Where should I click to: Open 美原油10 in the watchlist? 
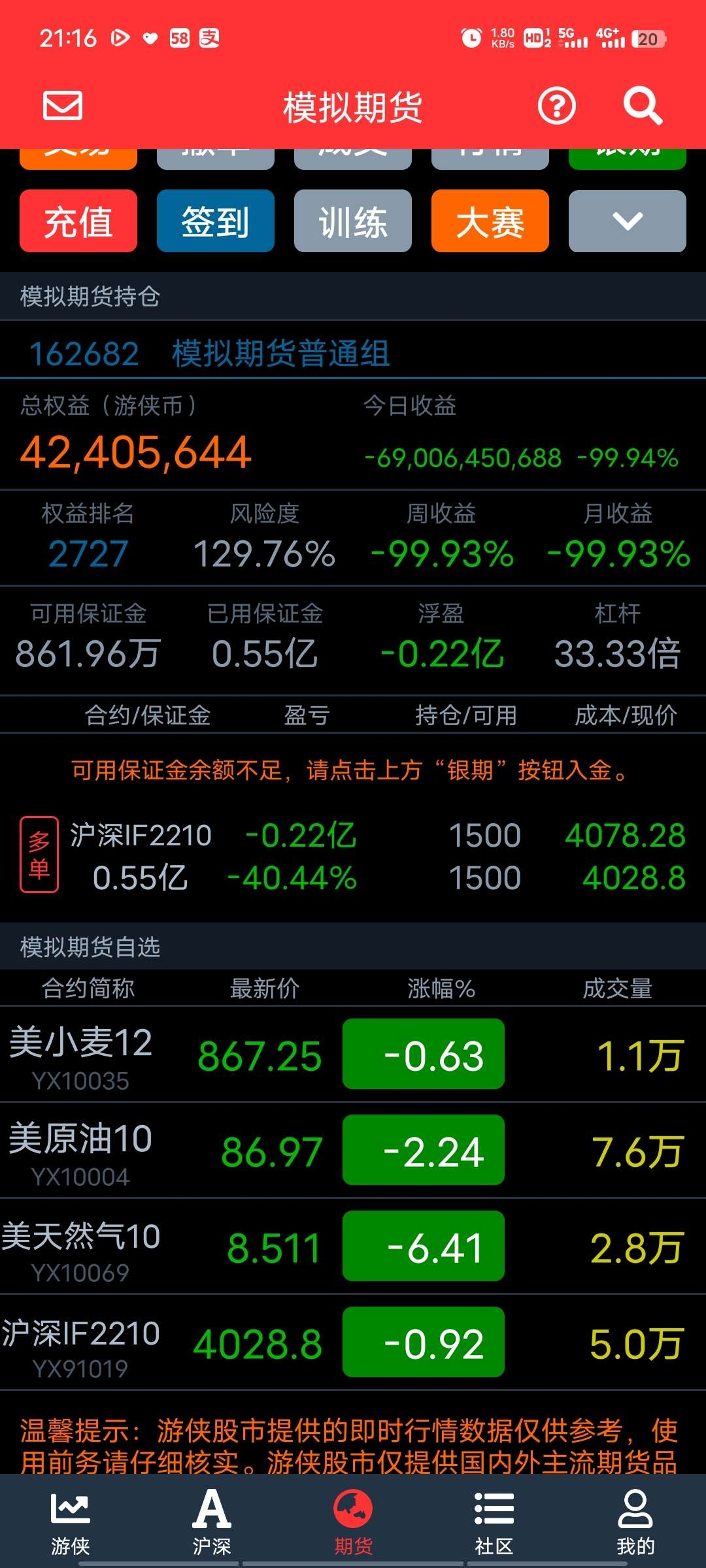point(353,1151)
